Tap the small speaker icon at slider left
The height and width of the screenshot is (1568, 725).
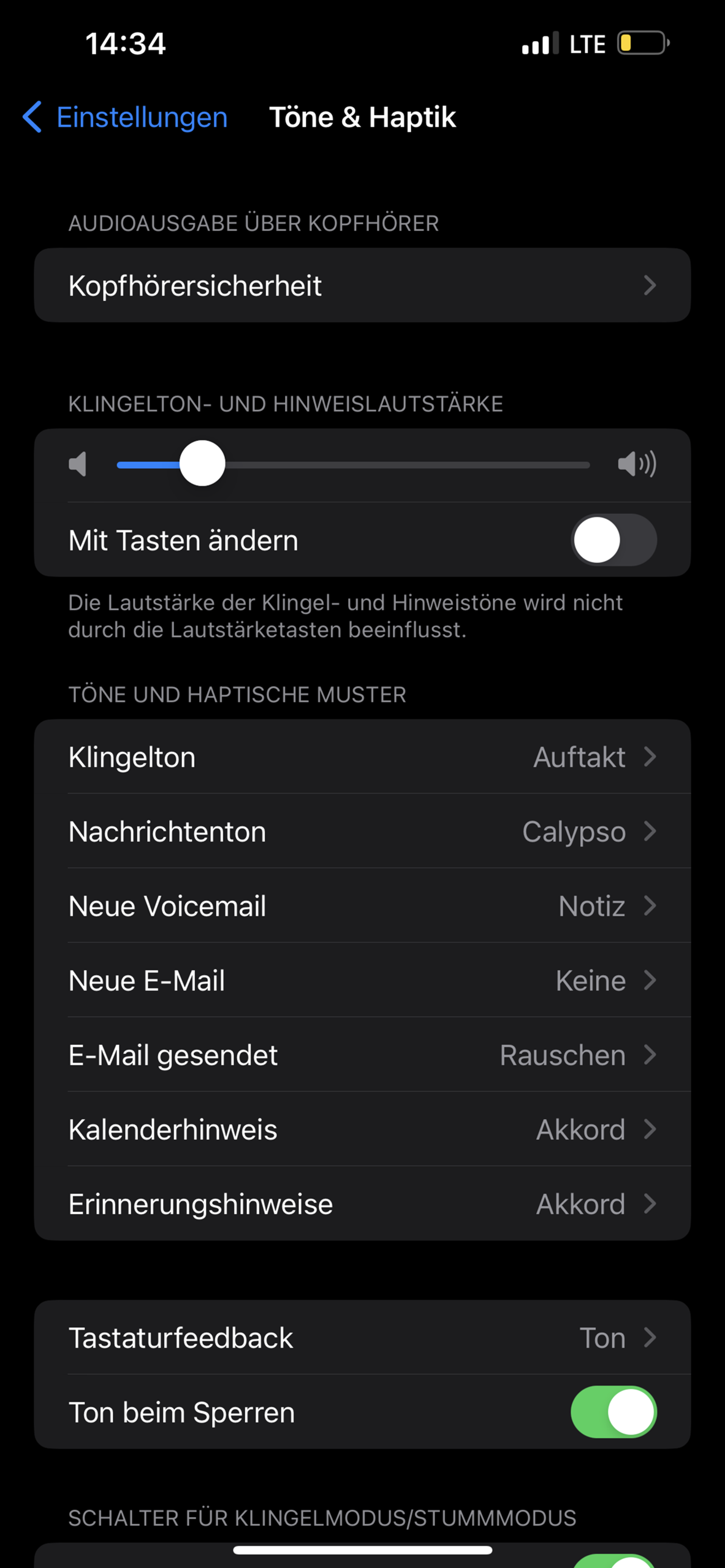[x=78, y=464]
